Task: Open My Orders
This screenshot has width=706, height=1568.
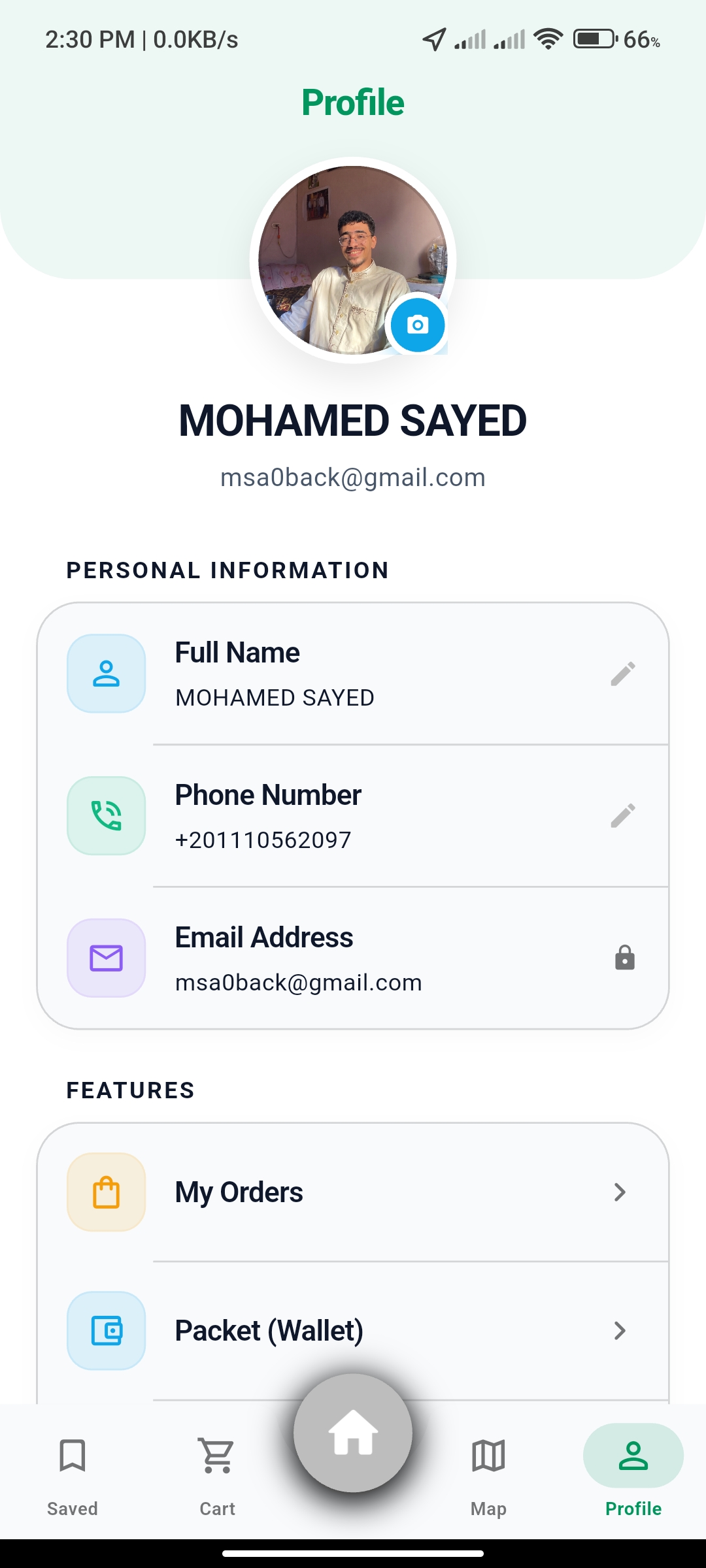Action: click(x=353, y=1192)
